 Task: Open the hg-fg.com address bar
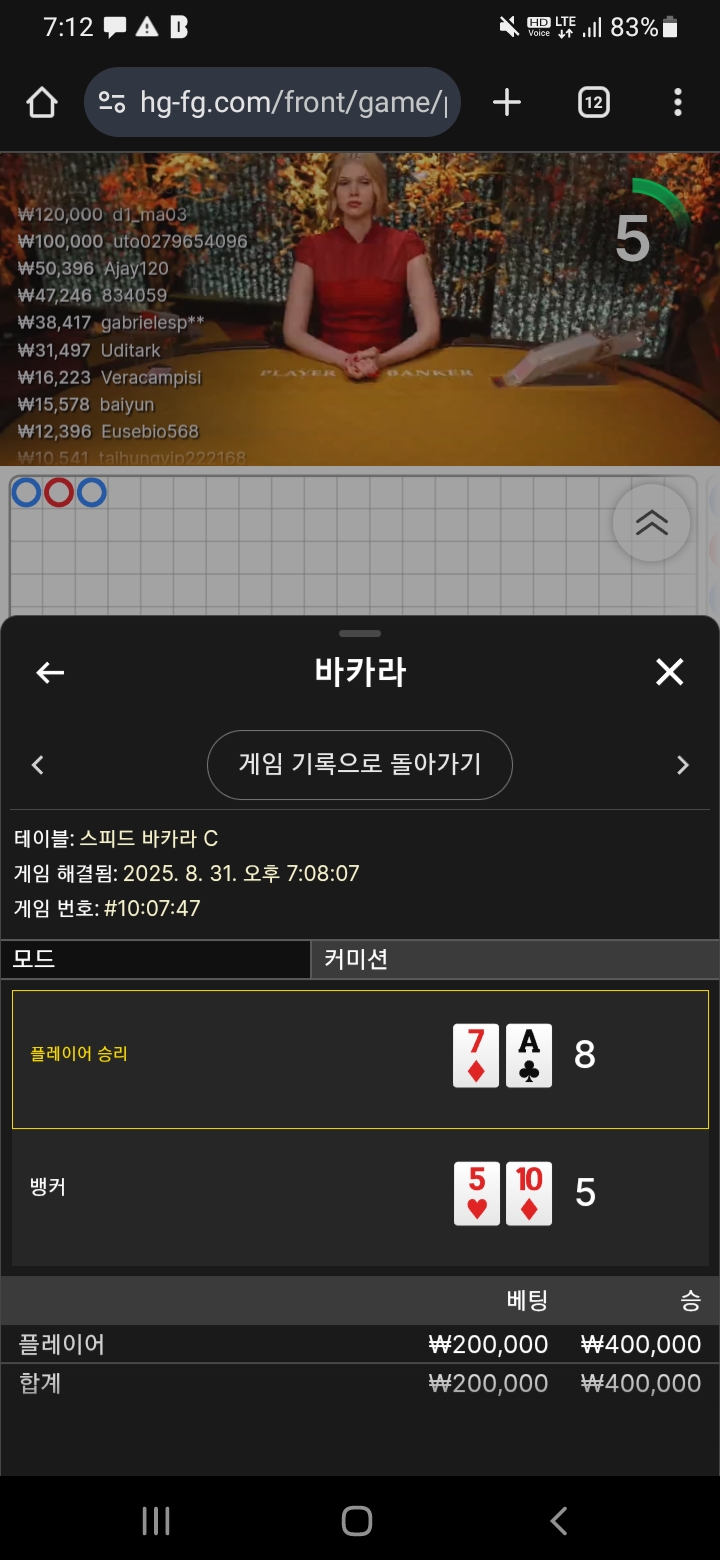pyautogui.click(x=272, y=102)
